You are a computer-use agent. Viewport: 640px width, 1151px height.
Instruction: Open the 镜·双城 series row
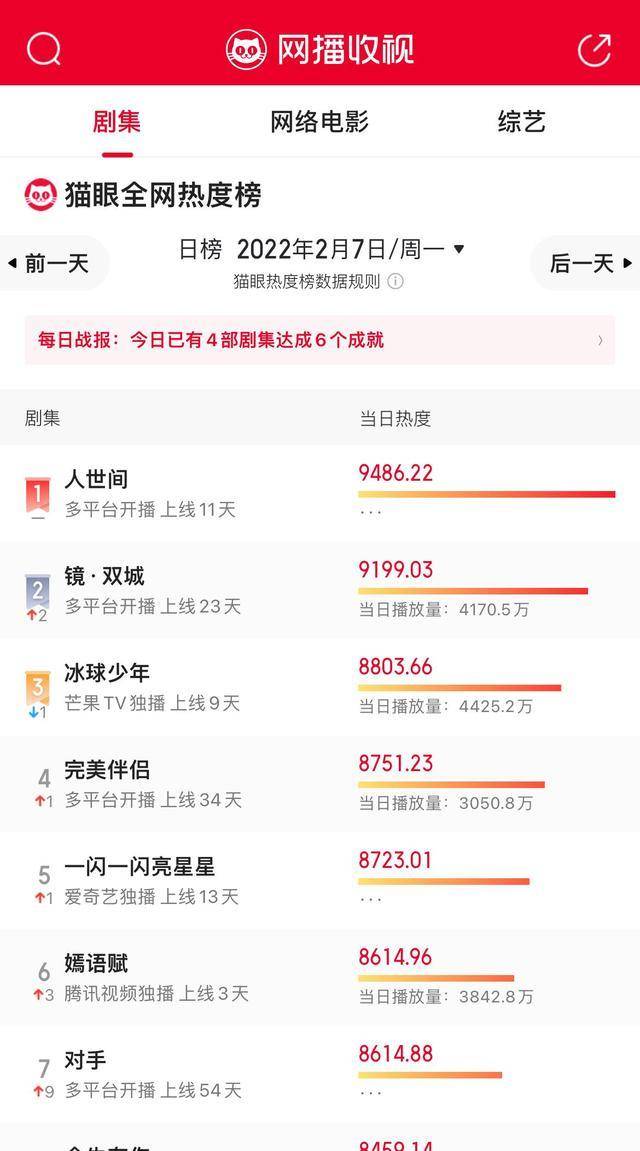point(320,591)
